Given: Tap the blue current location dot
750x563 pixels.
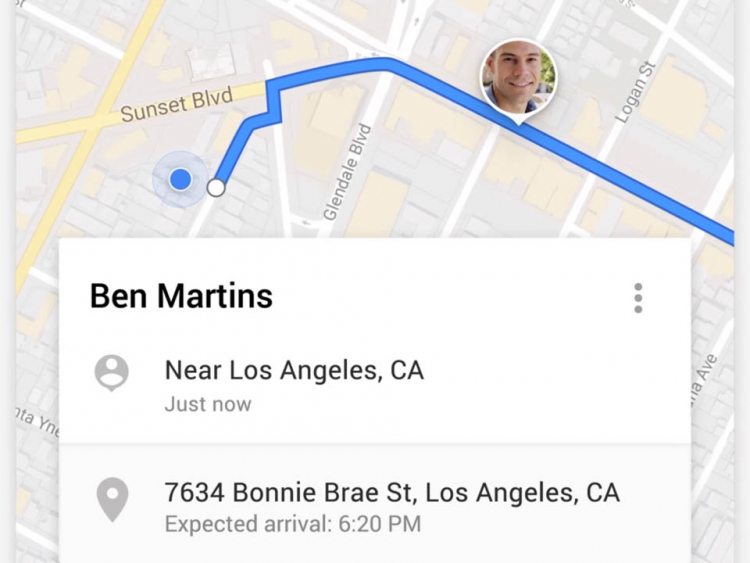Looking at the screenshot, I should coord(180,179).
